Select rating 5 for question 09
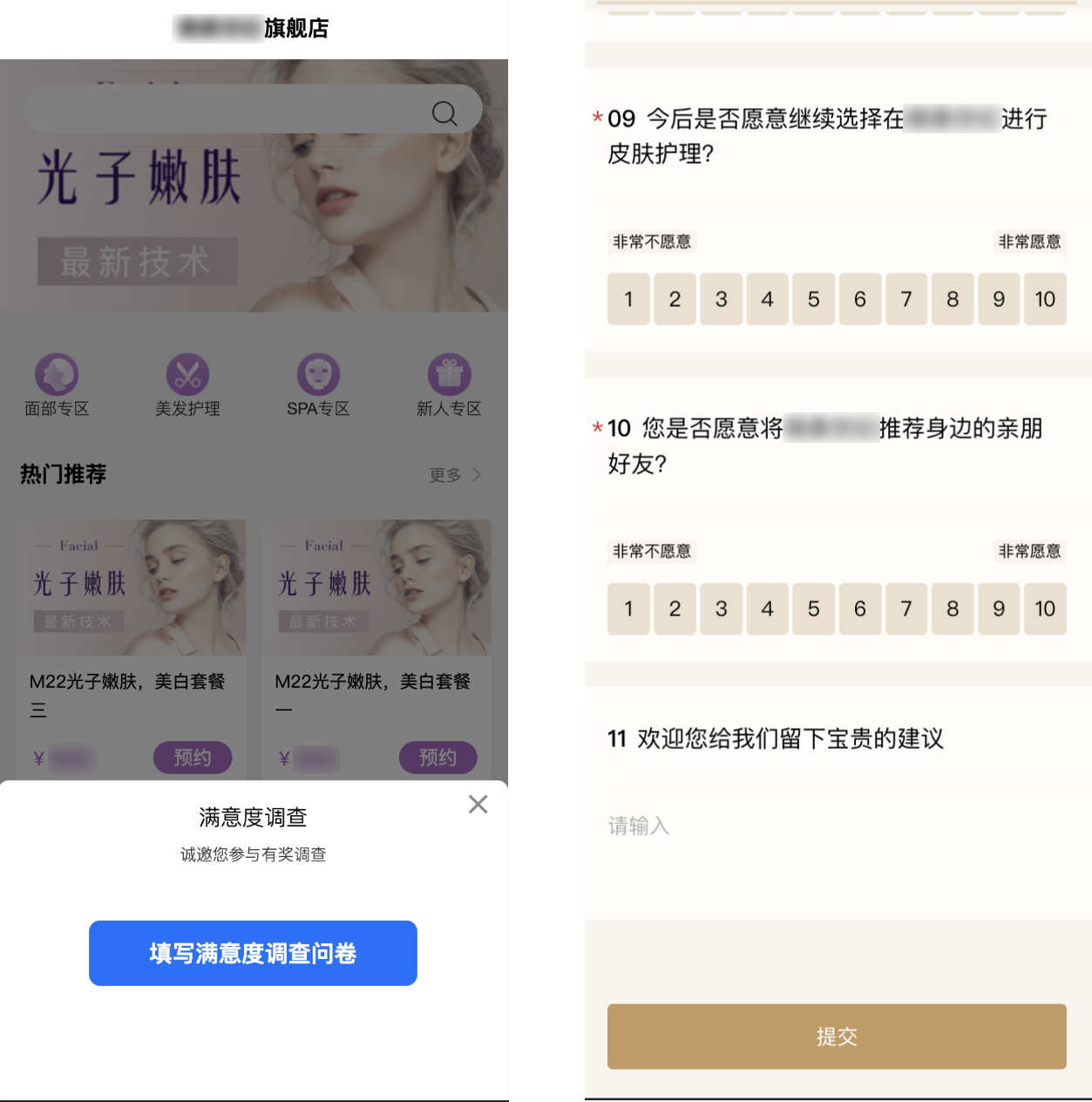The image size is (1092, 1102). coord(813,299)
